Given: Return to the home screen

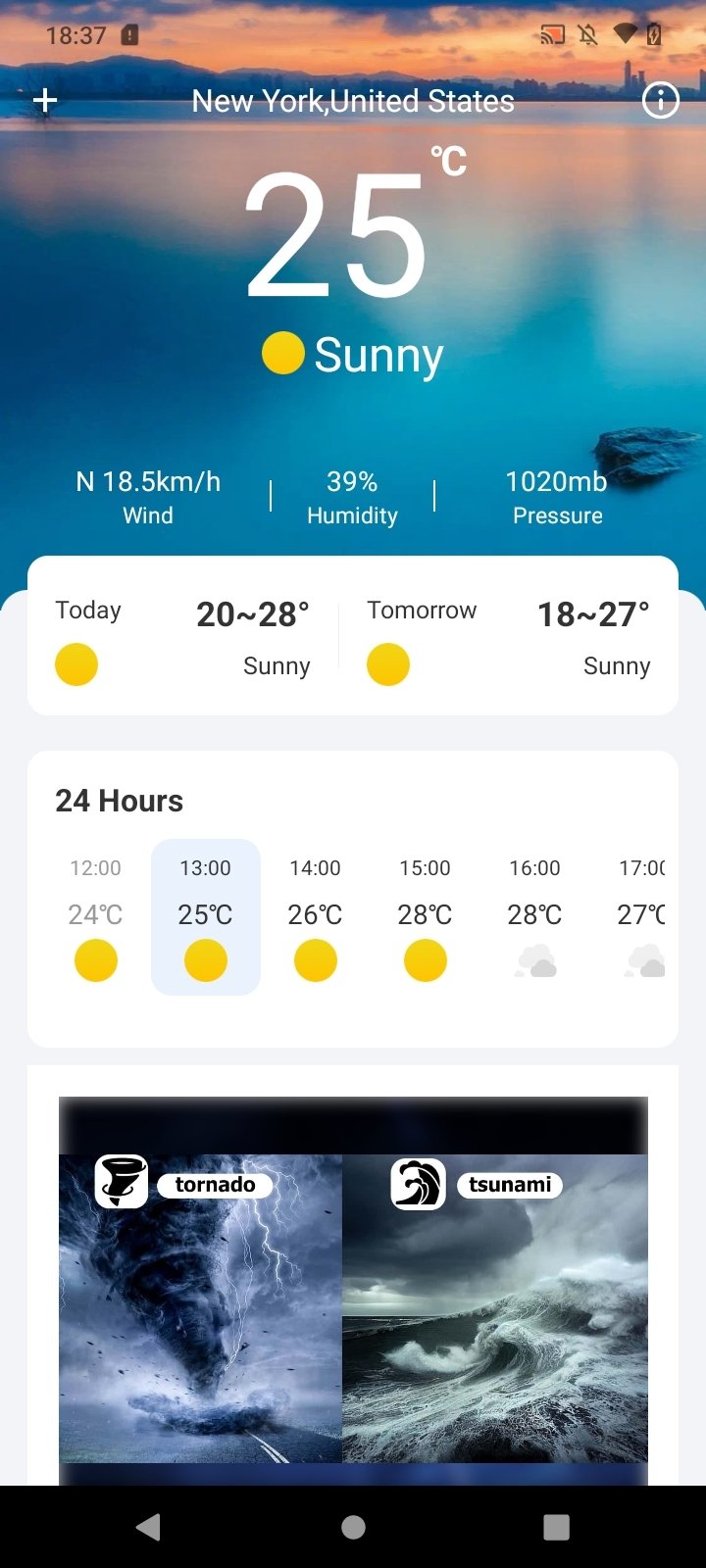Looking at the screenshot, I should [x=354, y=1527].
